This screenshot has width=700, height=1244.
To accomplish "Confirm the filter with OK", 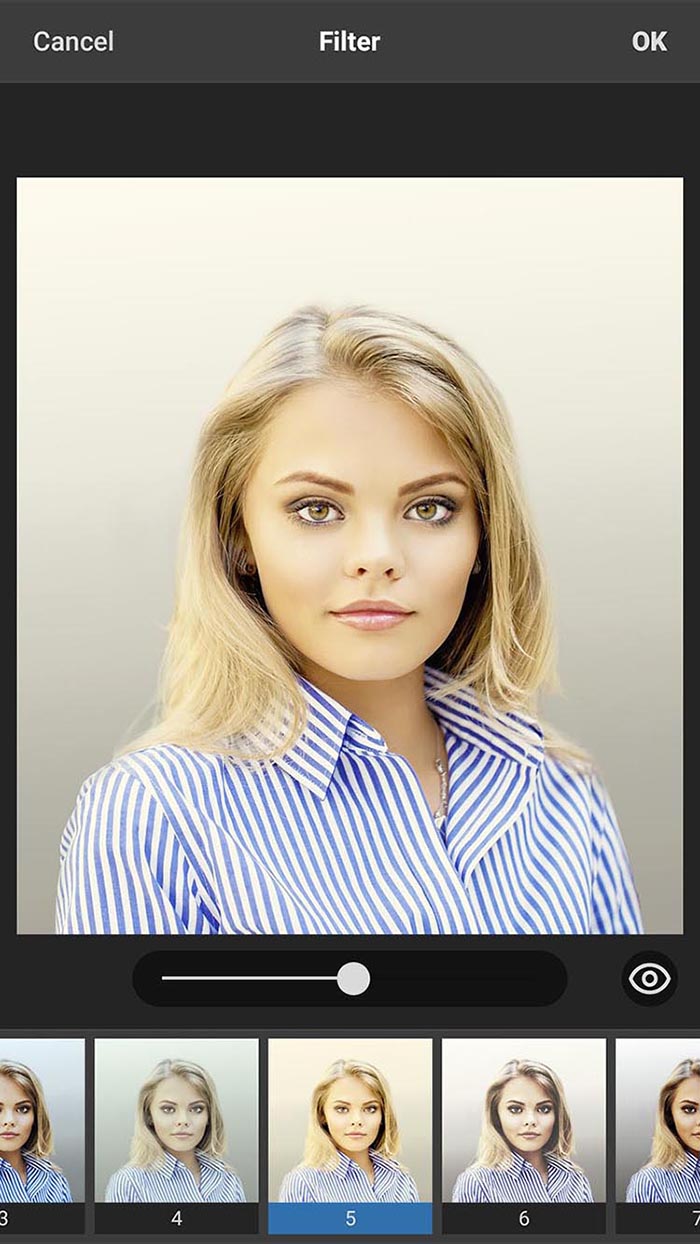I will (649, 42).
